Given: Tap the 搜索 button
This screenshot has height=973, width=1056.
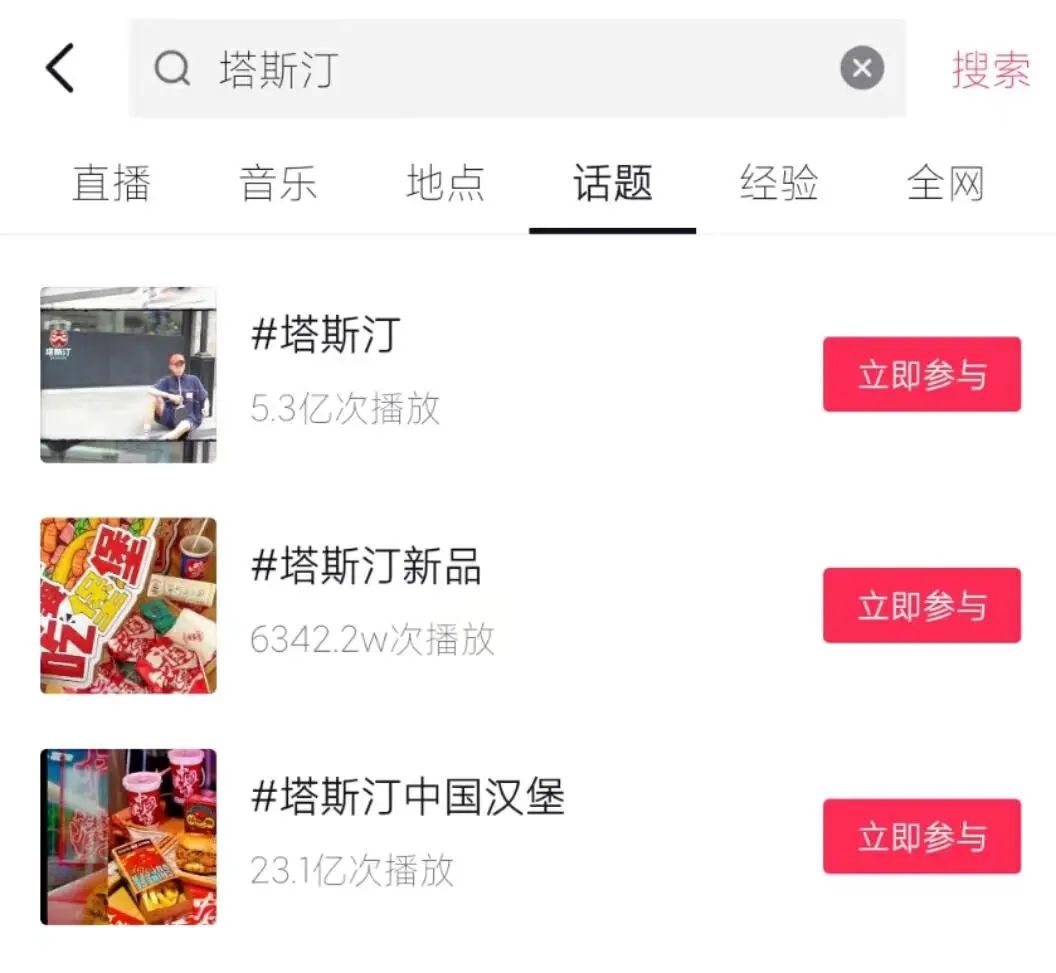Looking at the screenshot, I should [x=990, y=69].
